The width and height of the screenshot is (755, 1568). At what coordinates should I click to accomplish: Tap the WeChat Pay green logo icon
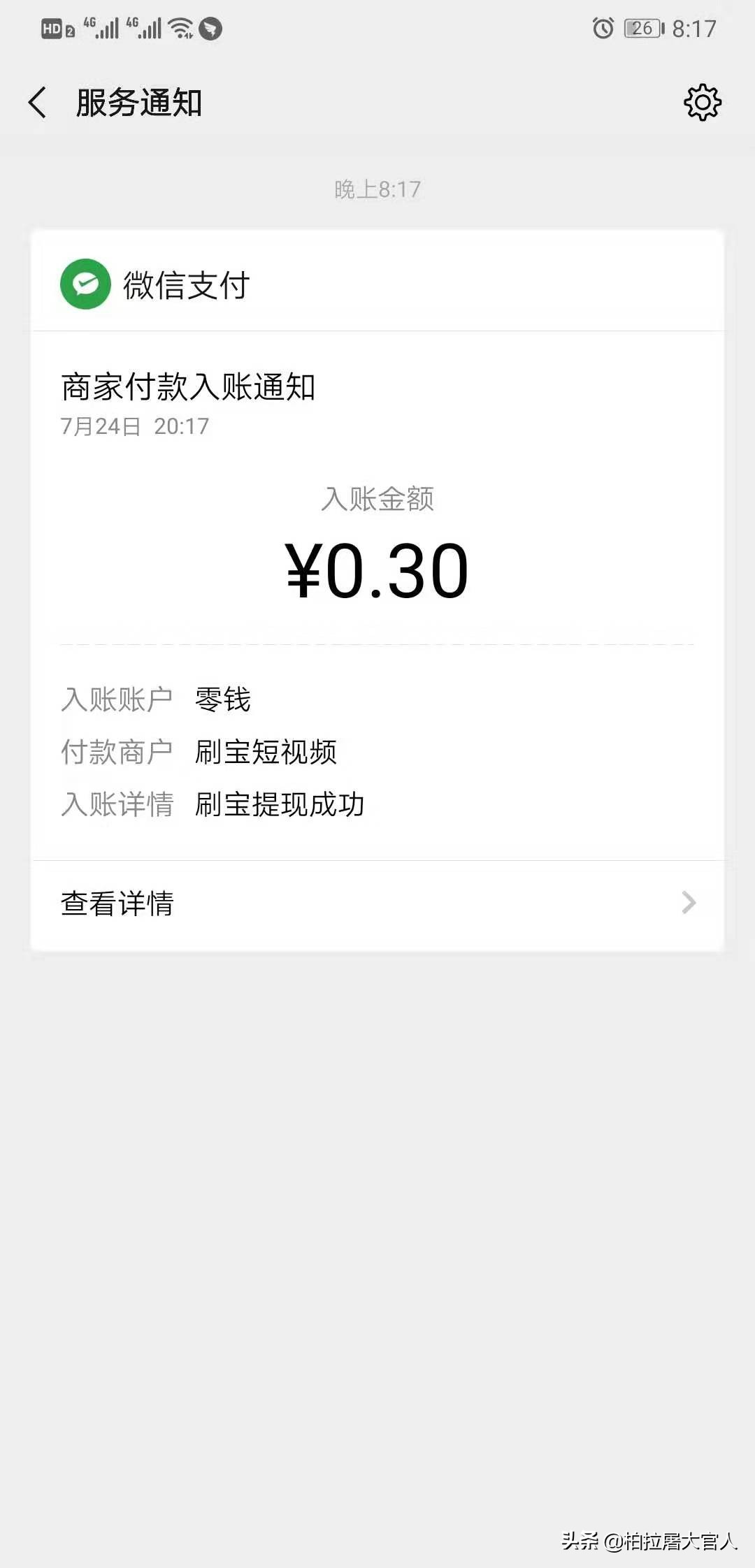[85, 283]
